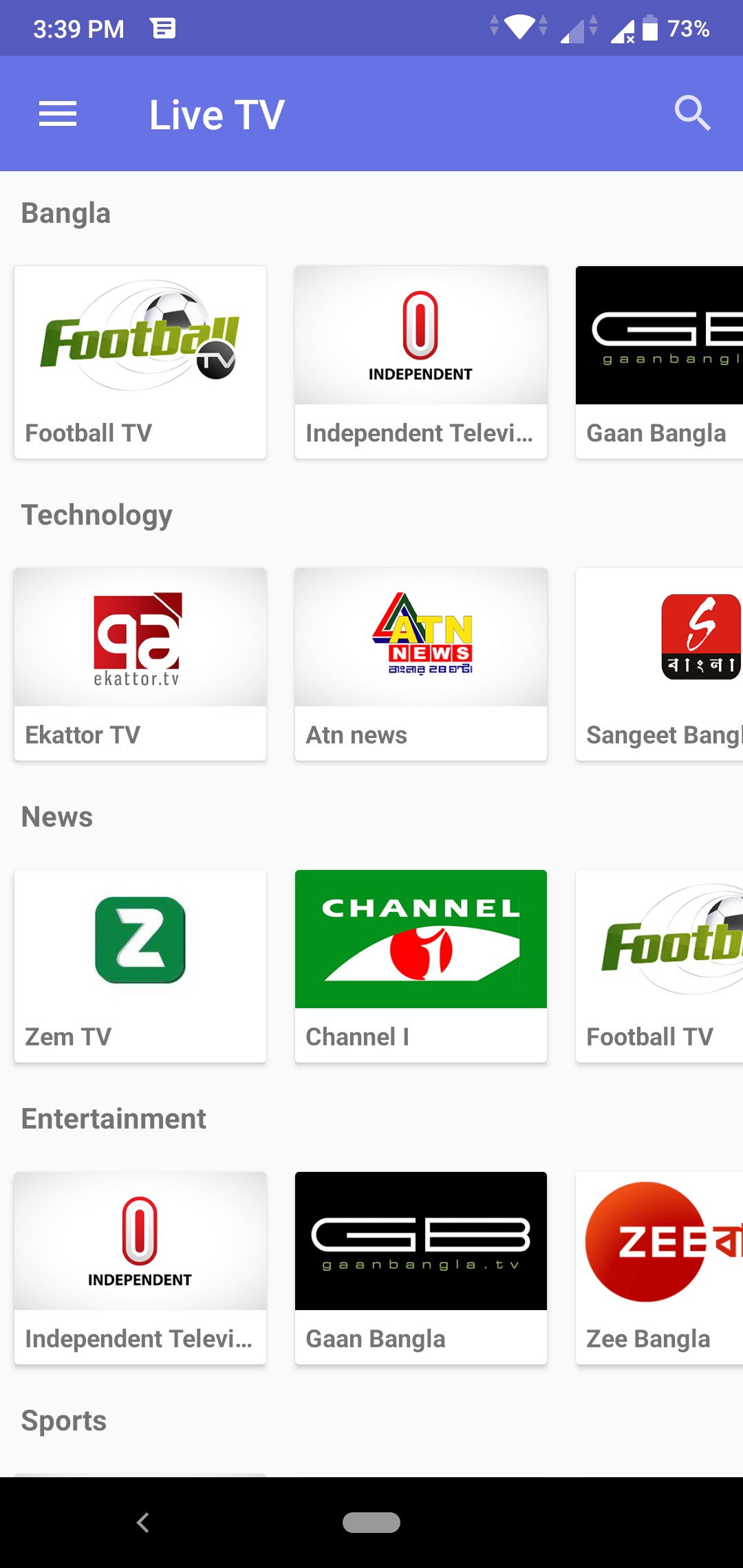Tap the Sports section header
The image size is (743, 1568).
pyautogui.click(x=63, y=1419)
